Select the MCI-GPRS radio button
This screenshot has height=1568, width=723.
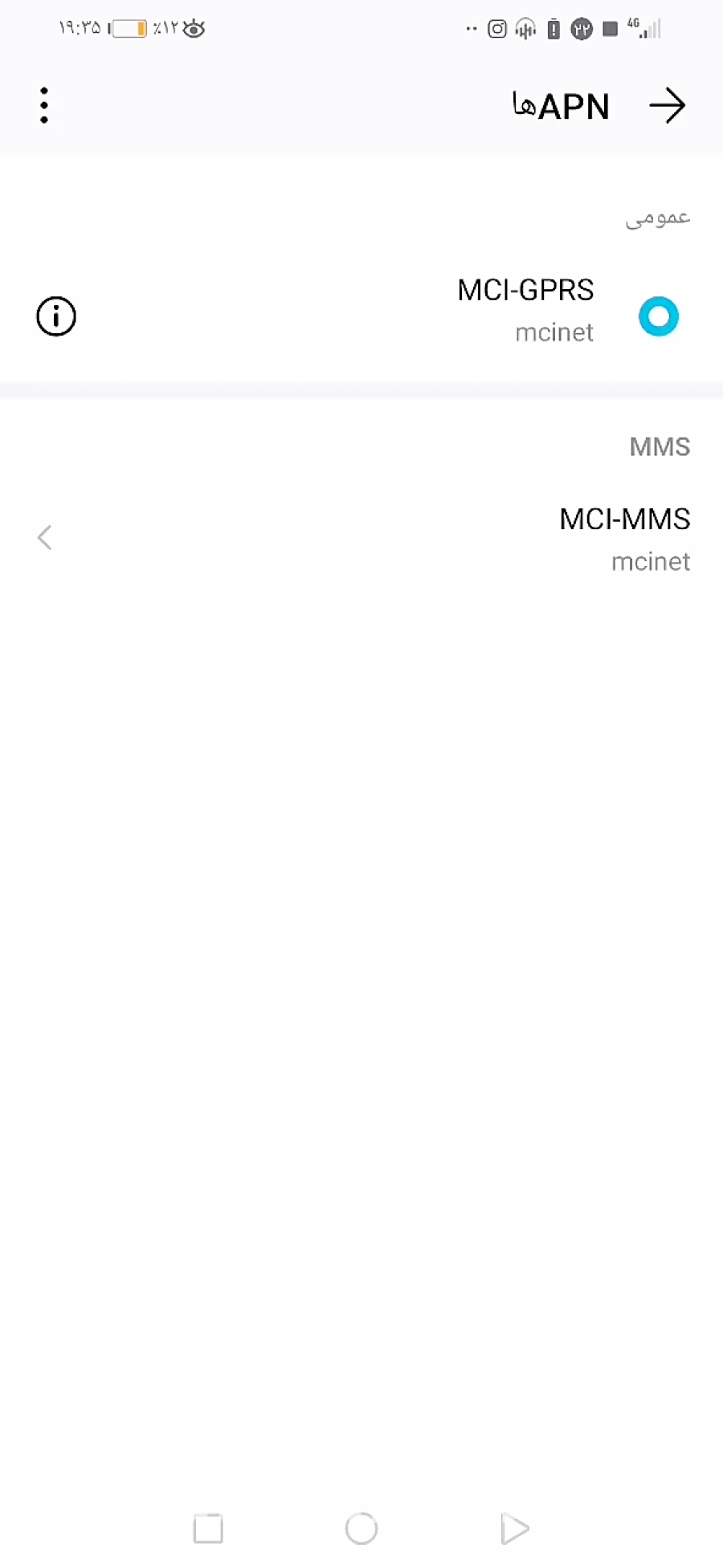click(x=658, y=316)
